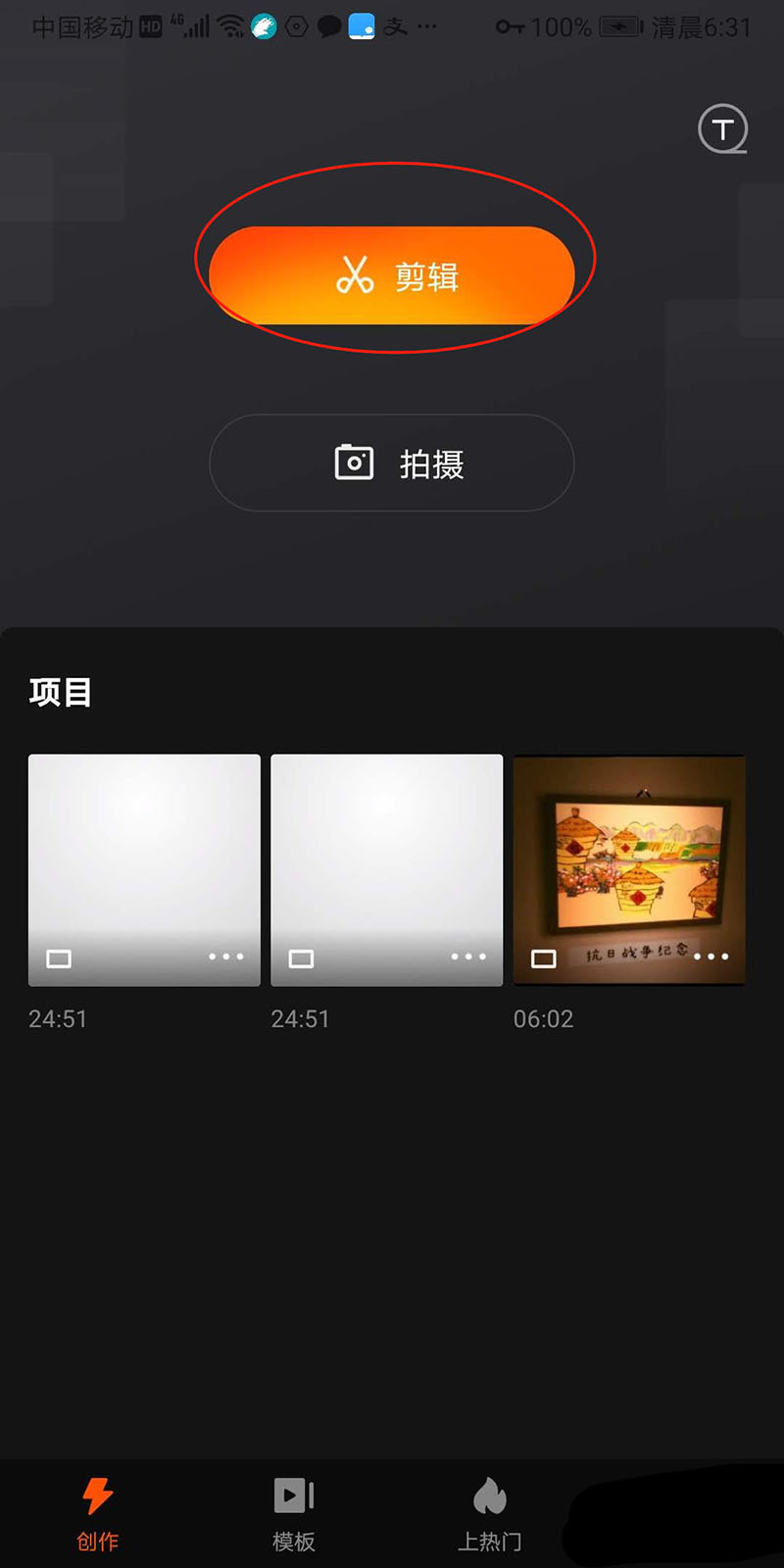The image size is (784, 1568).
Task: Select the 创作 tab
Action: coord(98,1514)
